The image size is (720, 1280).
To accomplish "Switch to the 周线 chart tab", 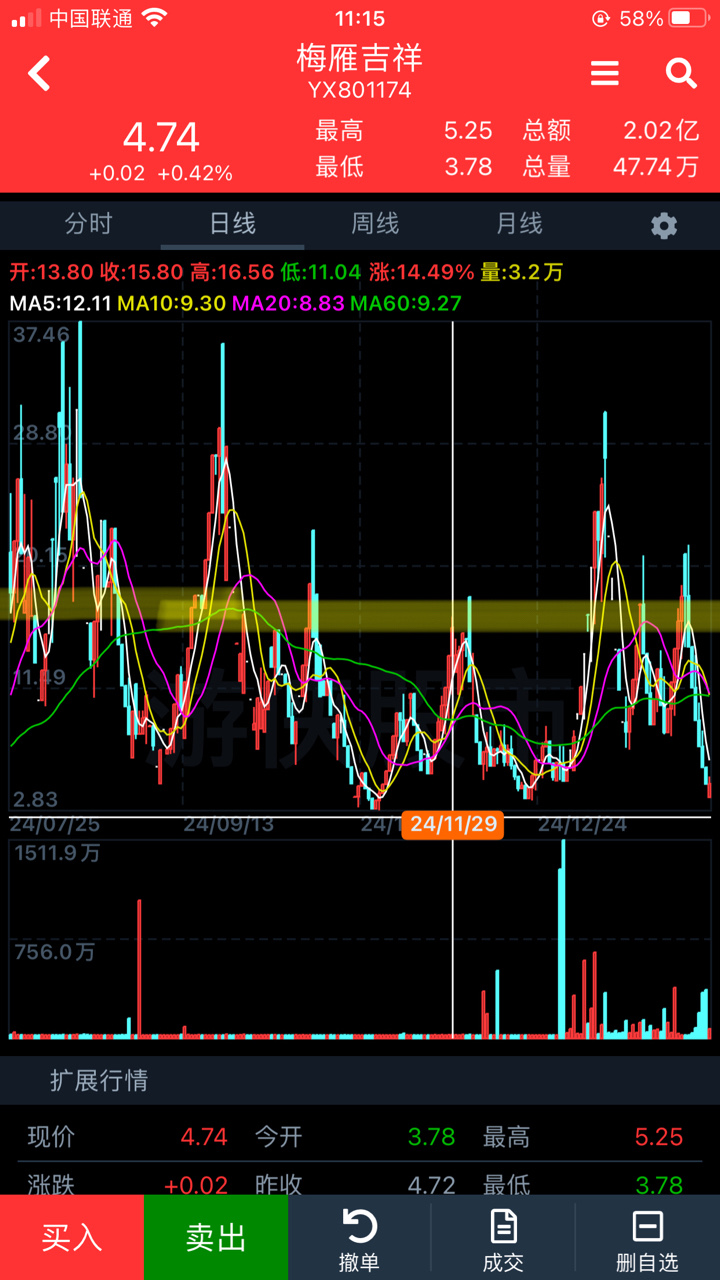I will point(376,224).
